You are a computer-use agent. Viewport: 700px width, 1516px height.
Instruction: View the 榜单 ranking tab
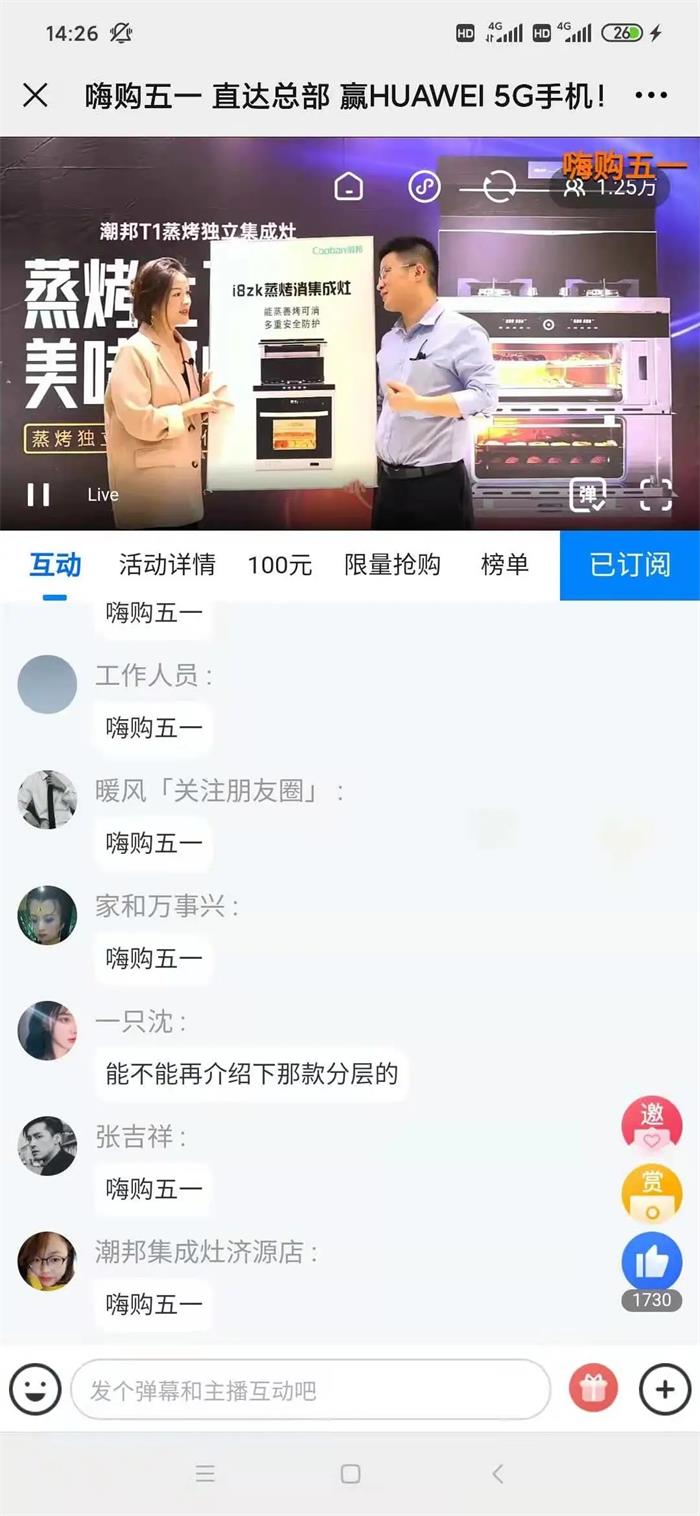(504, 565)
